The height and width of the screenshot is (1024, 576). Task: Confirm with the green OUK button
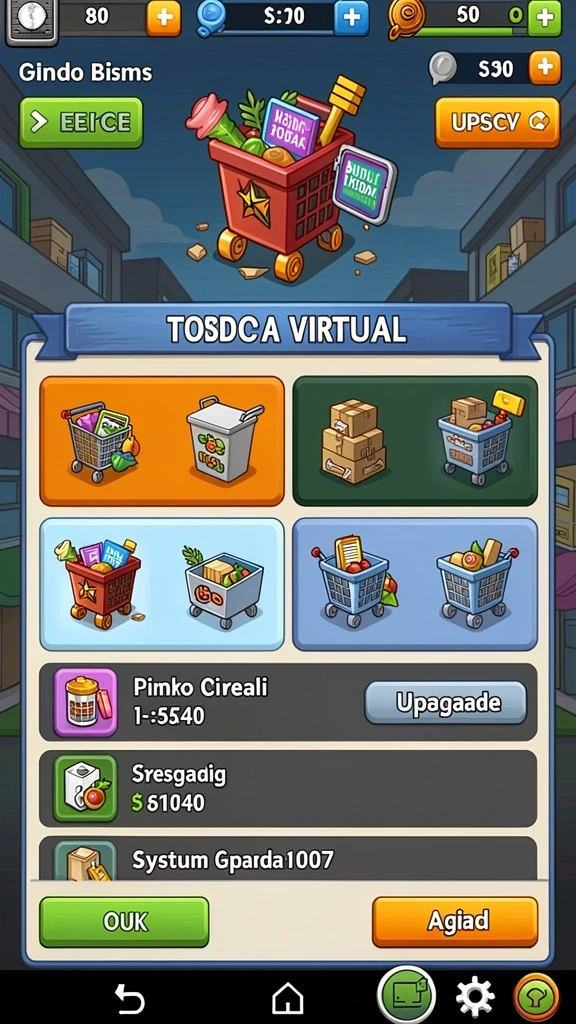pyautogui.click(x=124, y=921)
